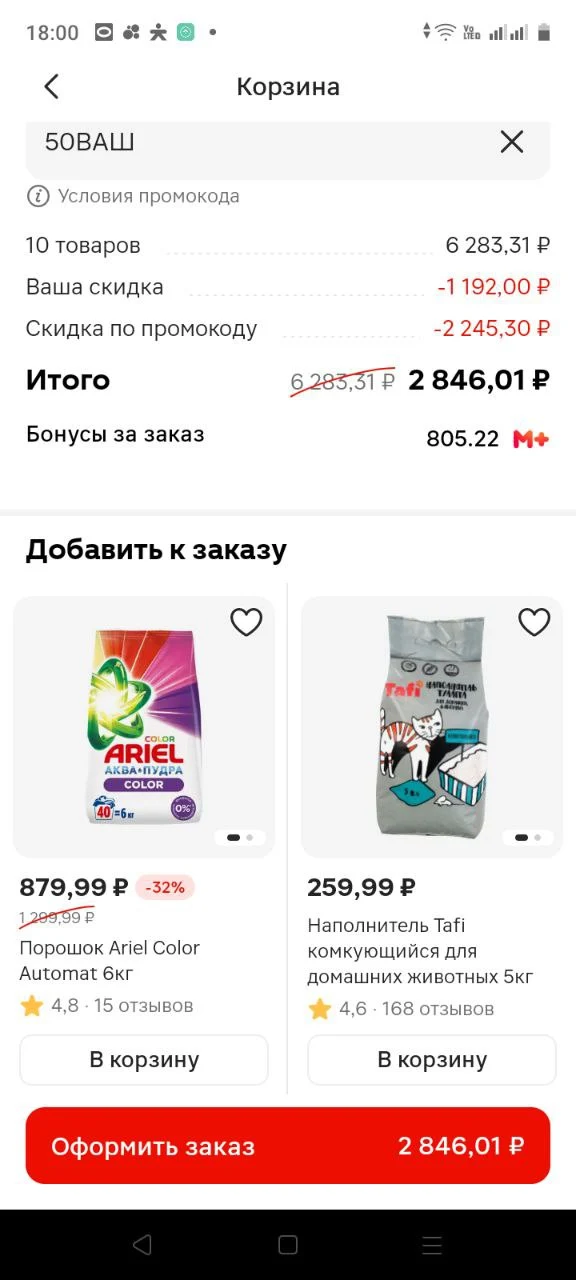The height and width of the screenshot is (1280, 576).
Task: Edit the promo code field 50ВАШ
Action: pyautogui.click(x=260, y=142)
